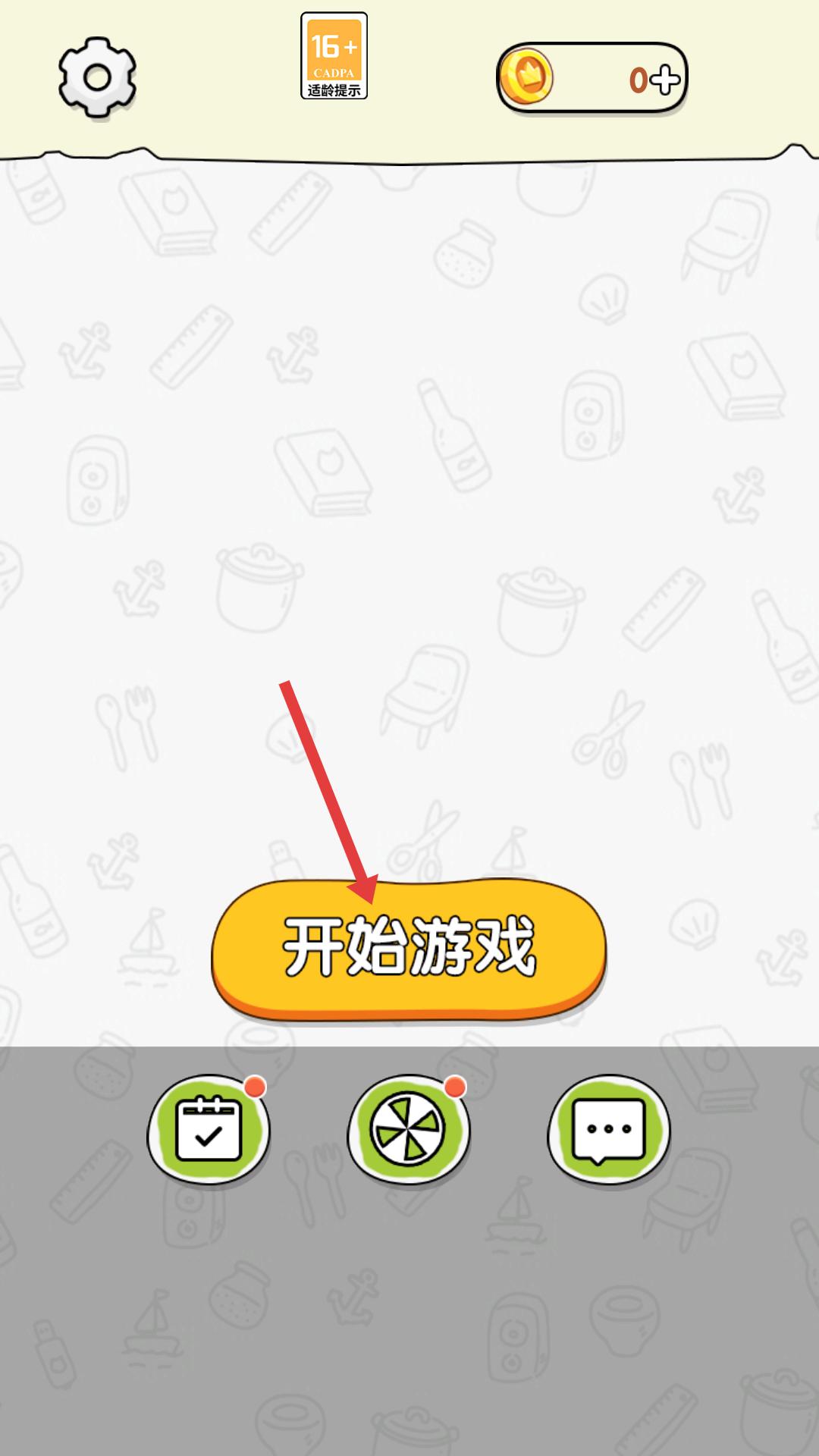Open the message bubble icon

pos(609,1130)
